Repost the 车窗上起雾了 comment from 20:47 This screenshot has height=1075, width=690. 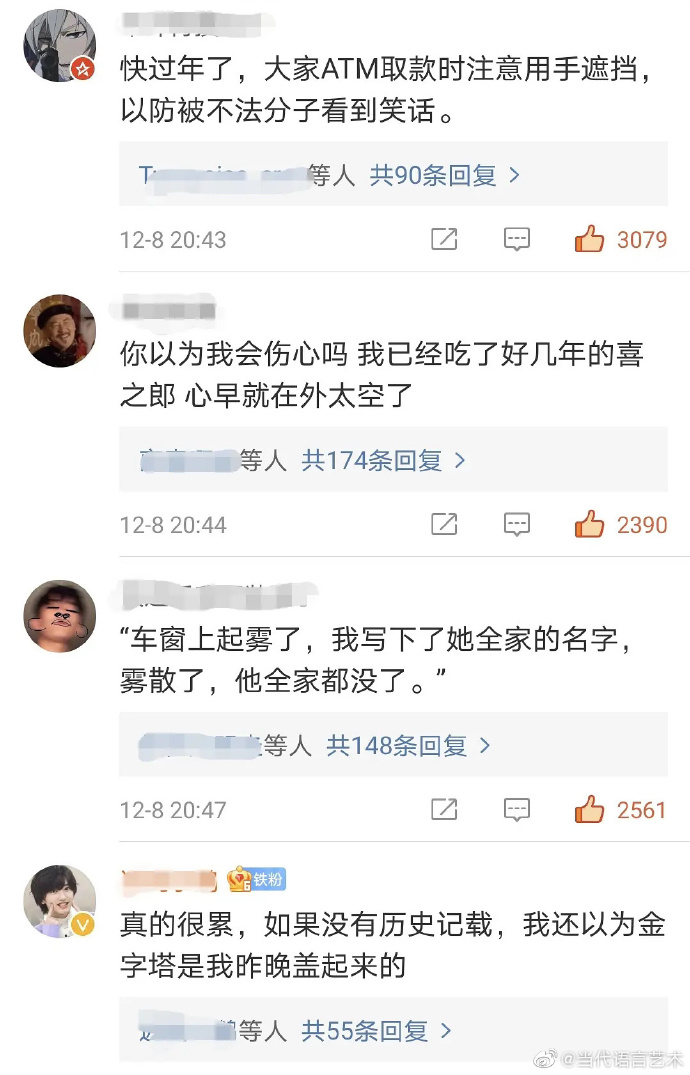[444, 809]
